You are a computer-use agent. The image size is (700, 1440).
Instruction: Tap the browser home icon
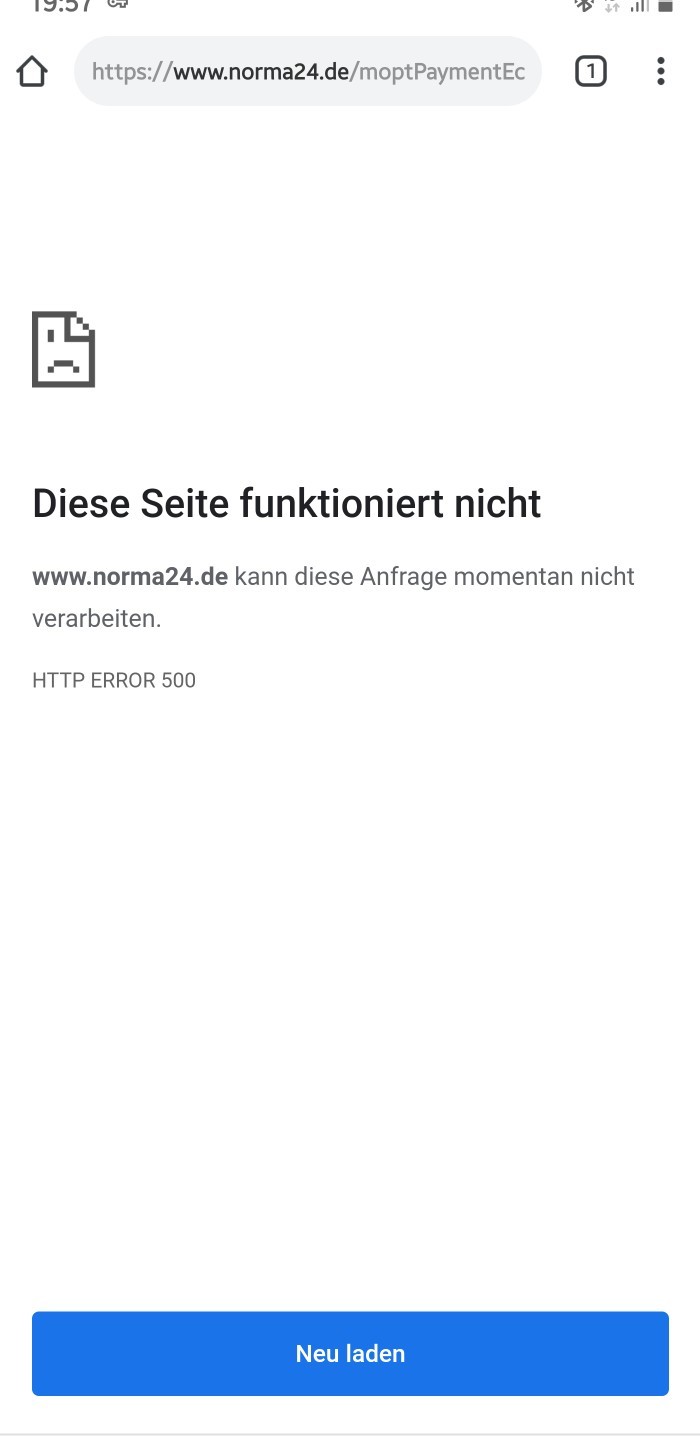click(32, 71)
